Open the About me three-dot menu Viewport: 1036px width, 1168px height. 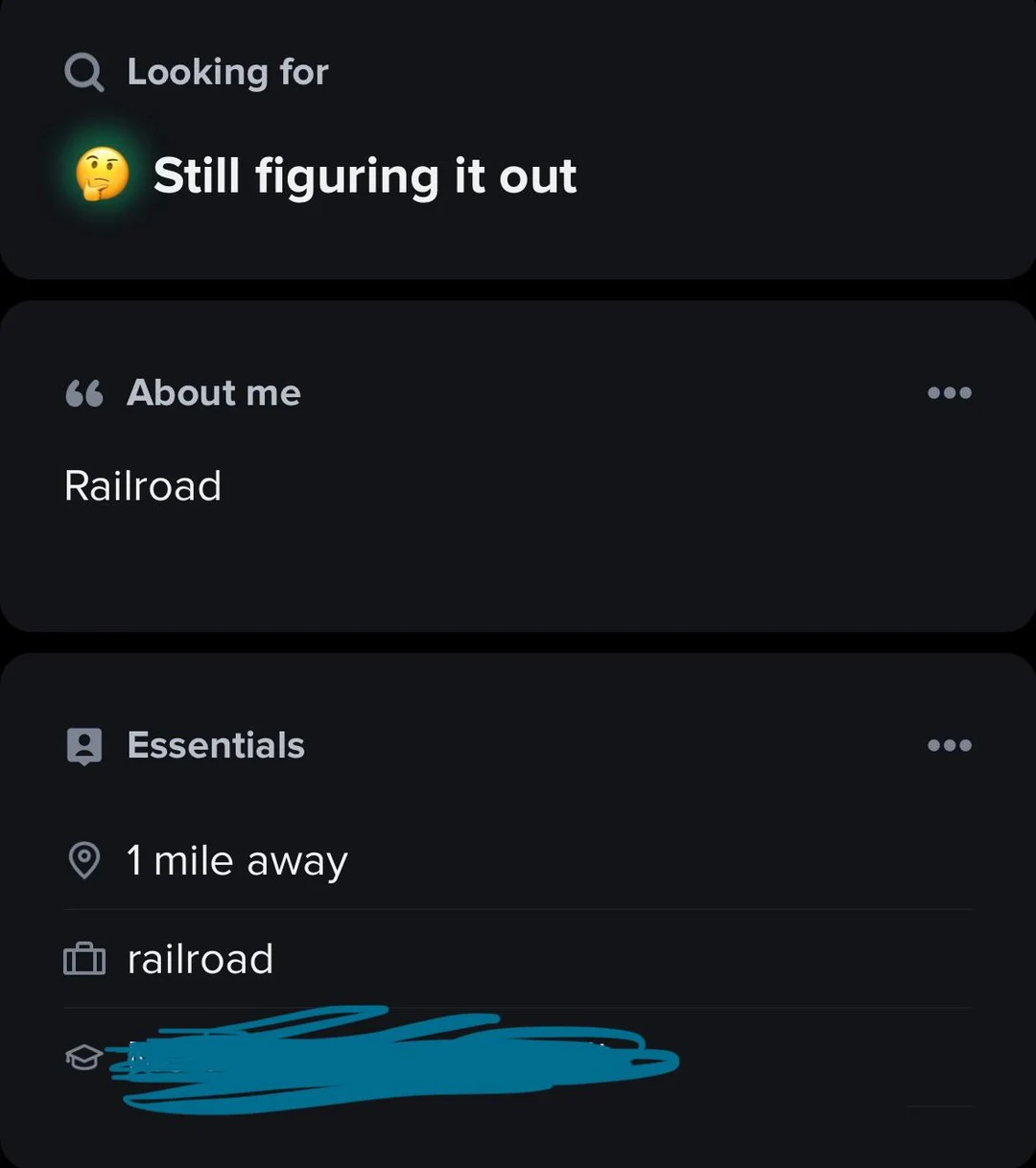[x=950, y=392]
